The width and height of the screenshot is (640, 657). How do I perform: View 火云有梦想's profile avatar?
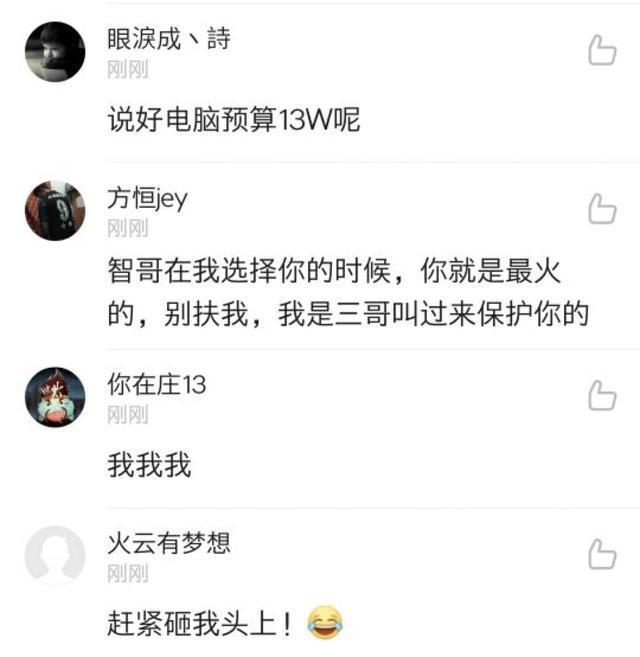coord(54,555)
